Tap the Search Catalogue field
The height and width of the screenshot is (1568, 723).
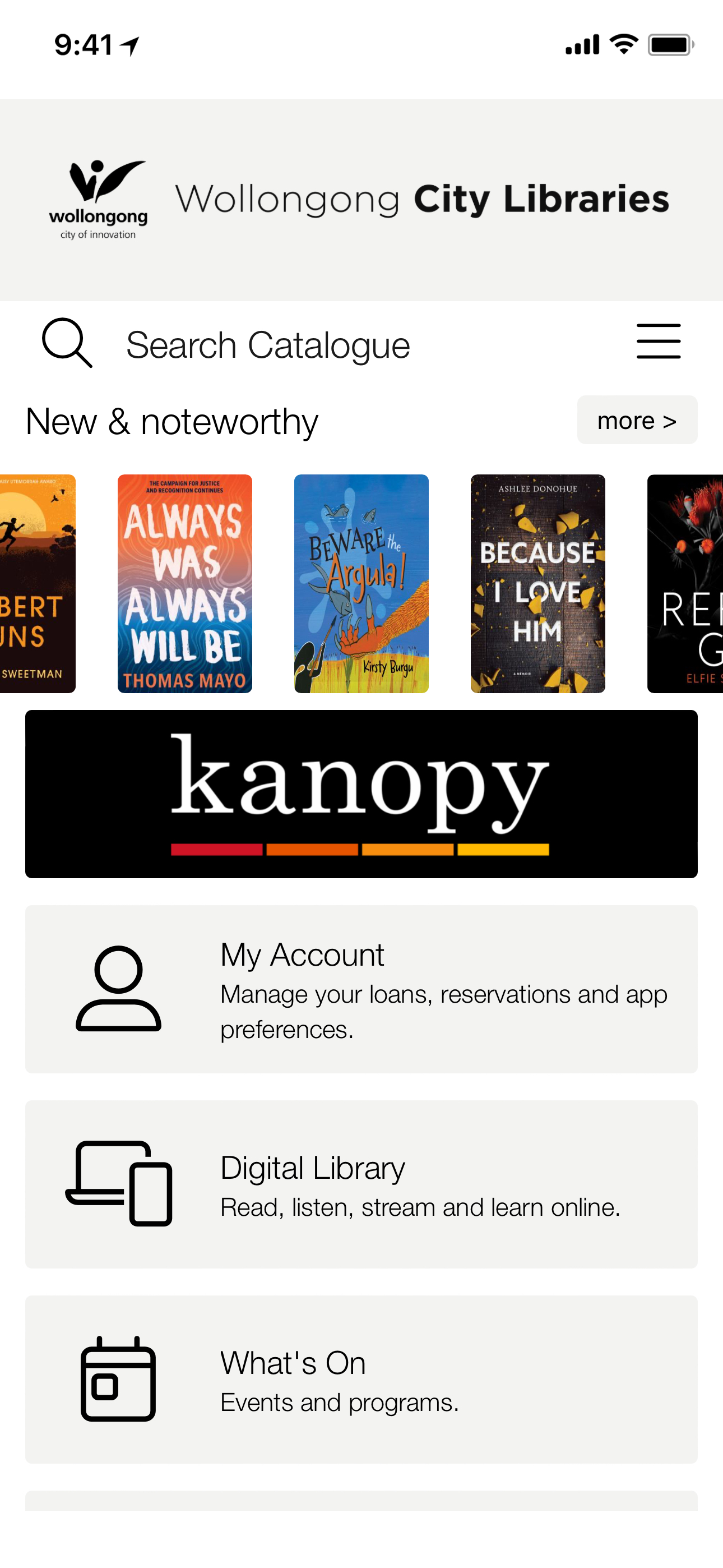(268, 344)
